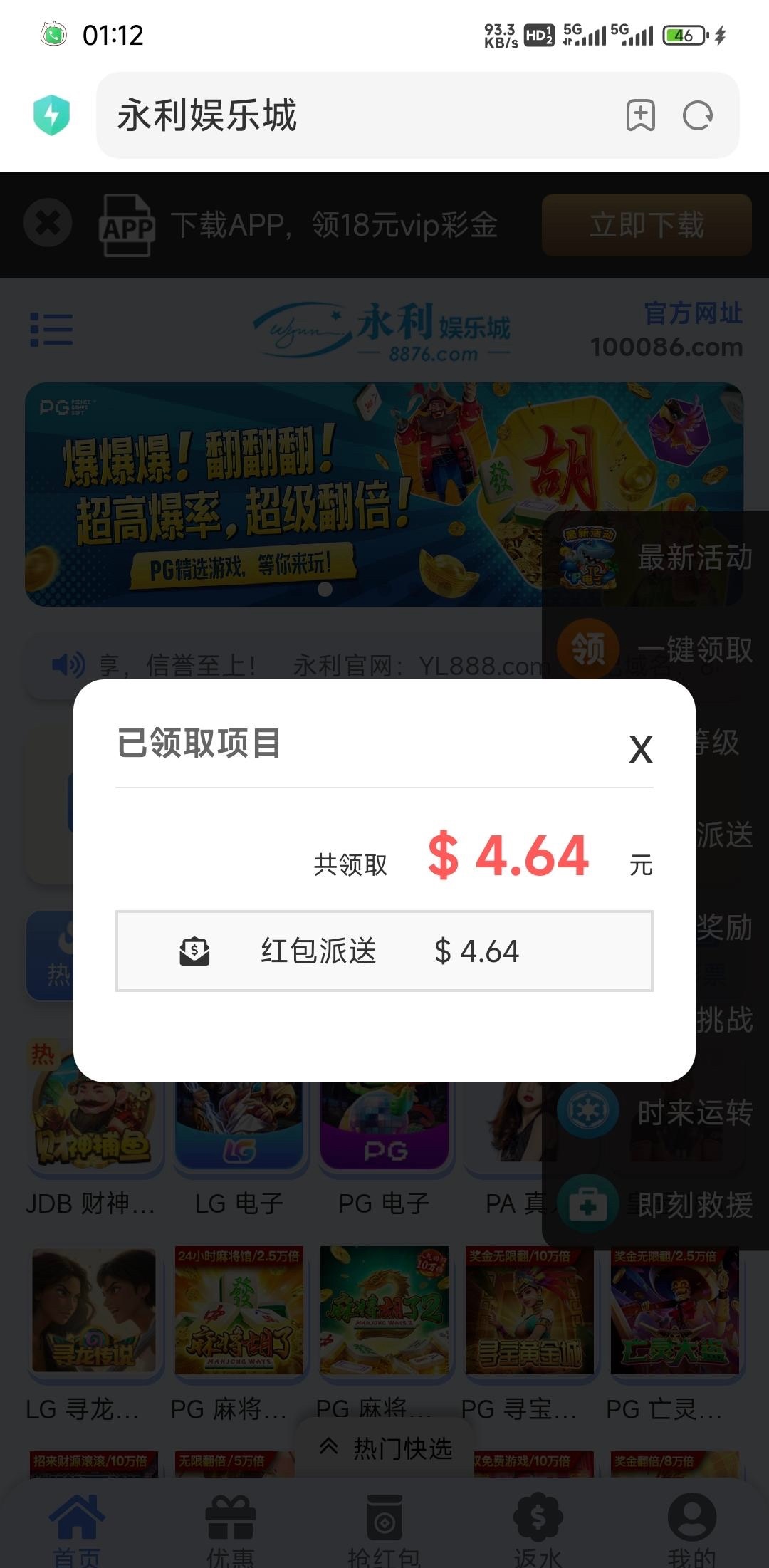Open the PG promotional banner

(285, 494)
